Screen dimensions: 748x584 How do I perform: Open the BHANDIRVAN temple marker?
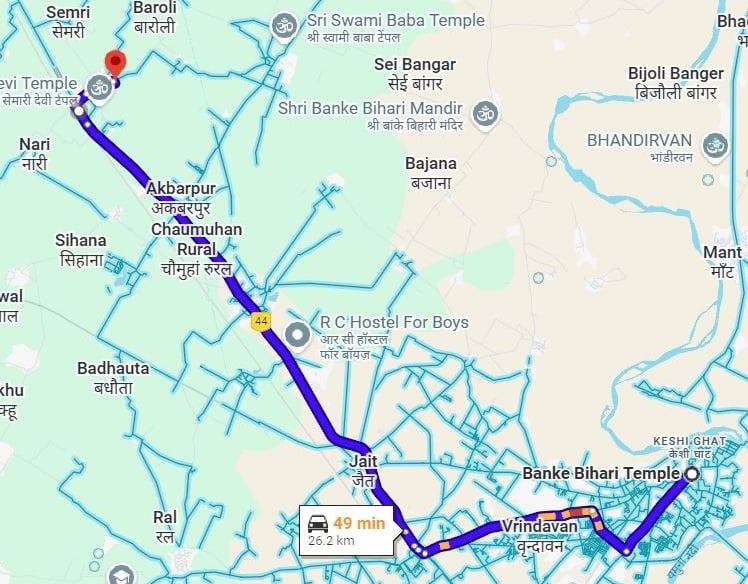pyautogui.click(x=714, y=145)
